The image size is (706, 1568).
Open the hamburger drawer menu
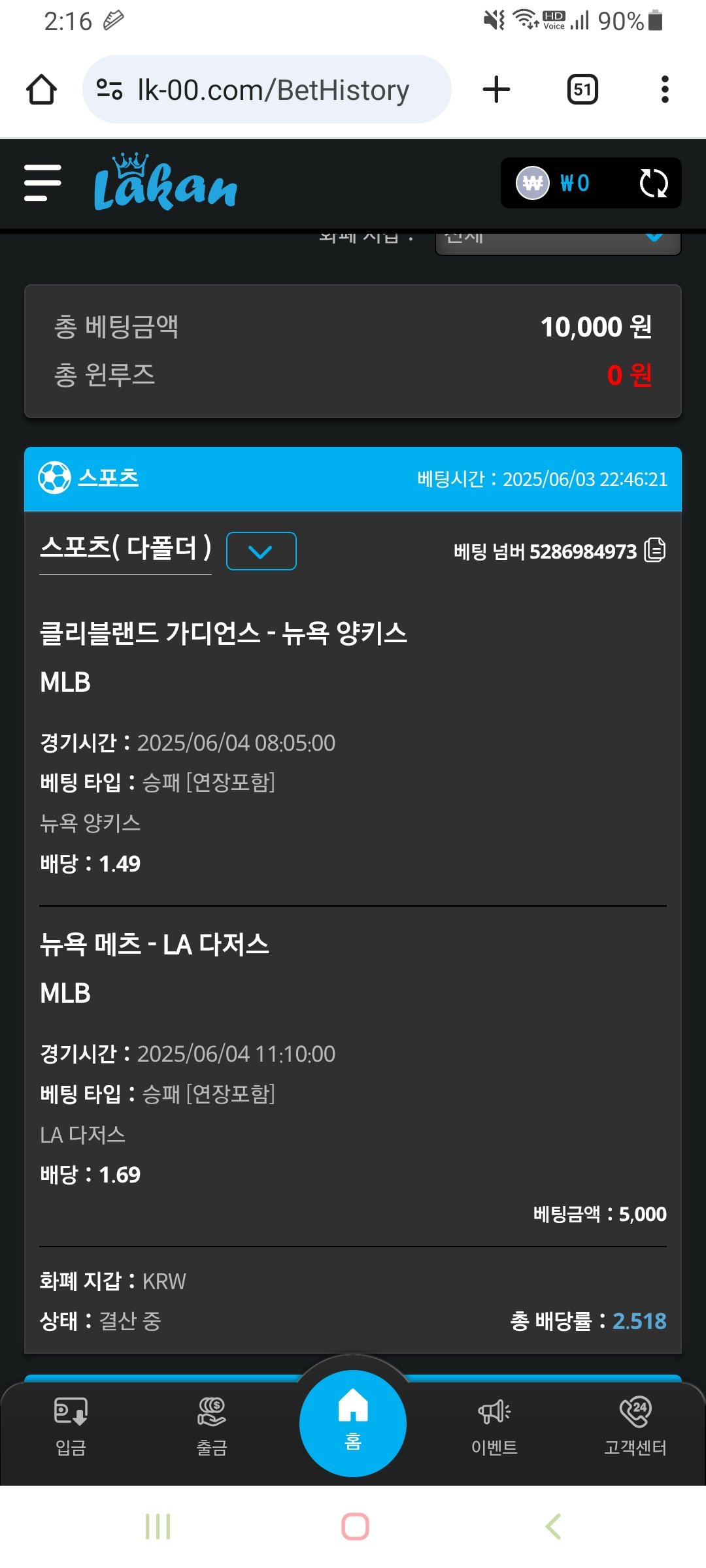click(42, 183)
